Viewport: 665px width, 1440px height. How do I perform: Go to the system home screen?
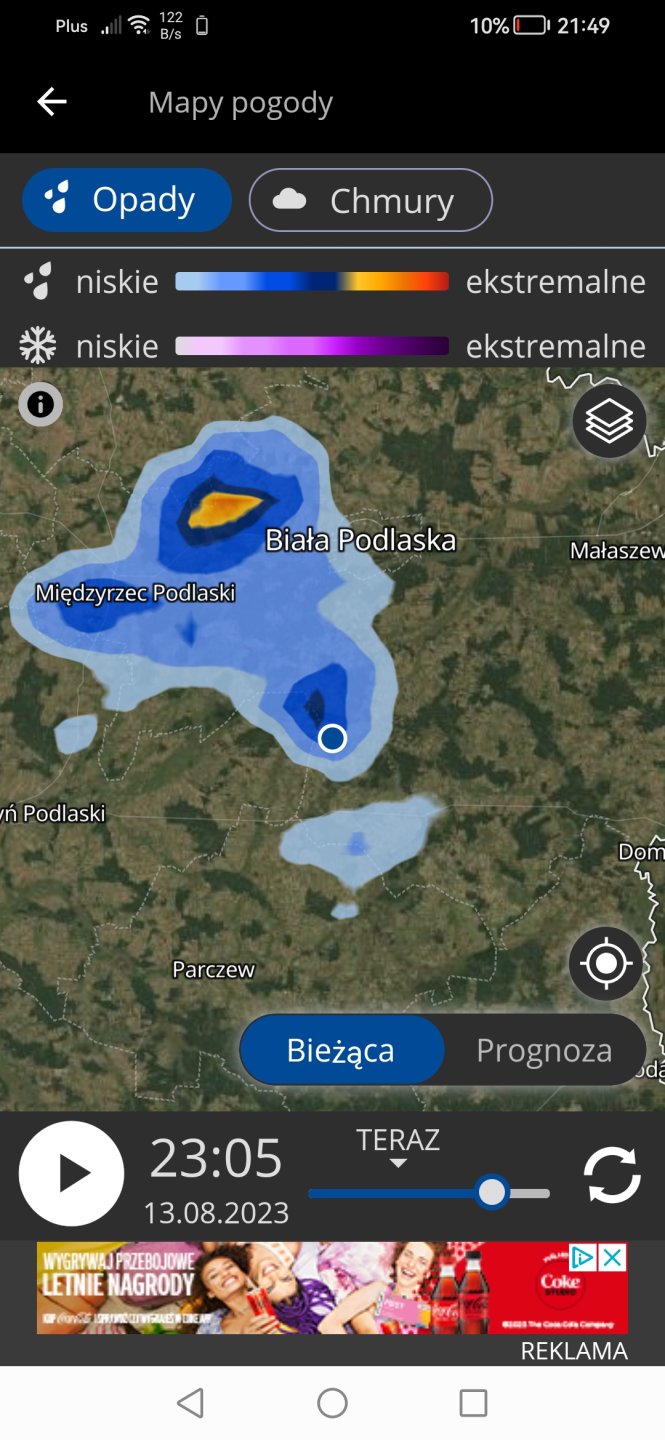pyautogui.click(x=332, y=1403)
